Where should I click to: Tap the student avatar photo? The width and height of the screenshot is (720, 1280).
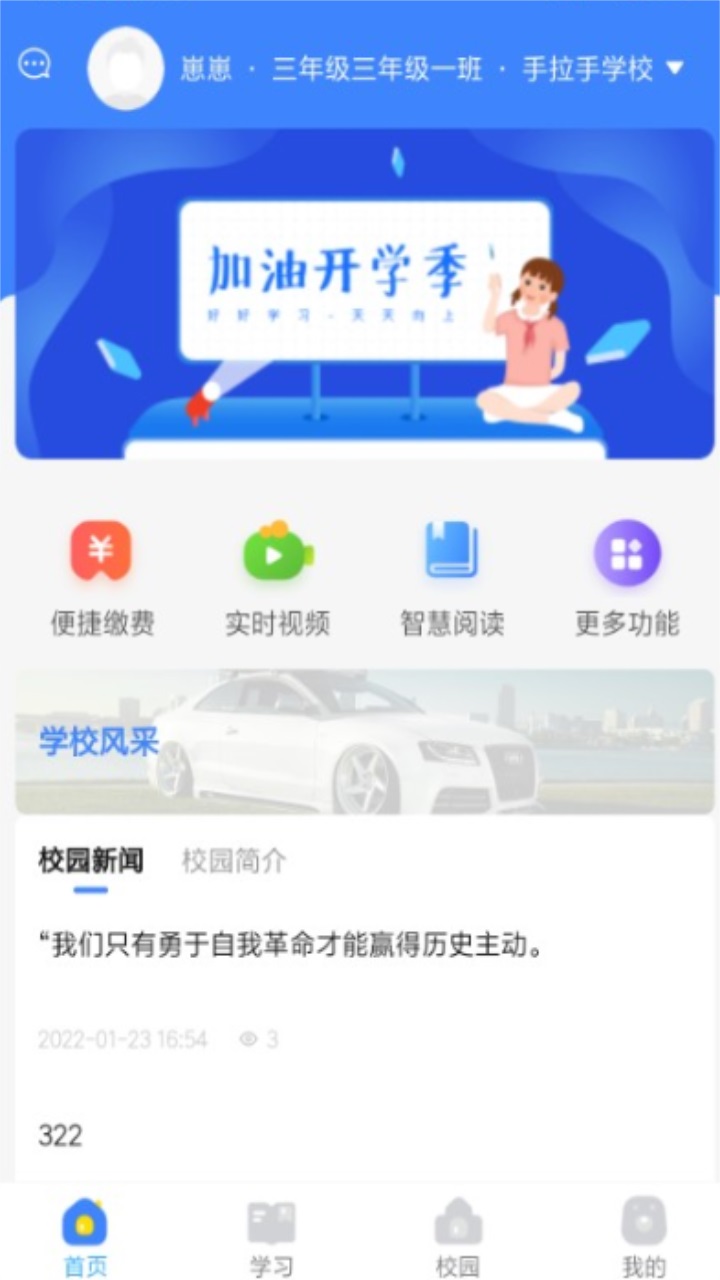[124, 70]
